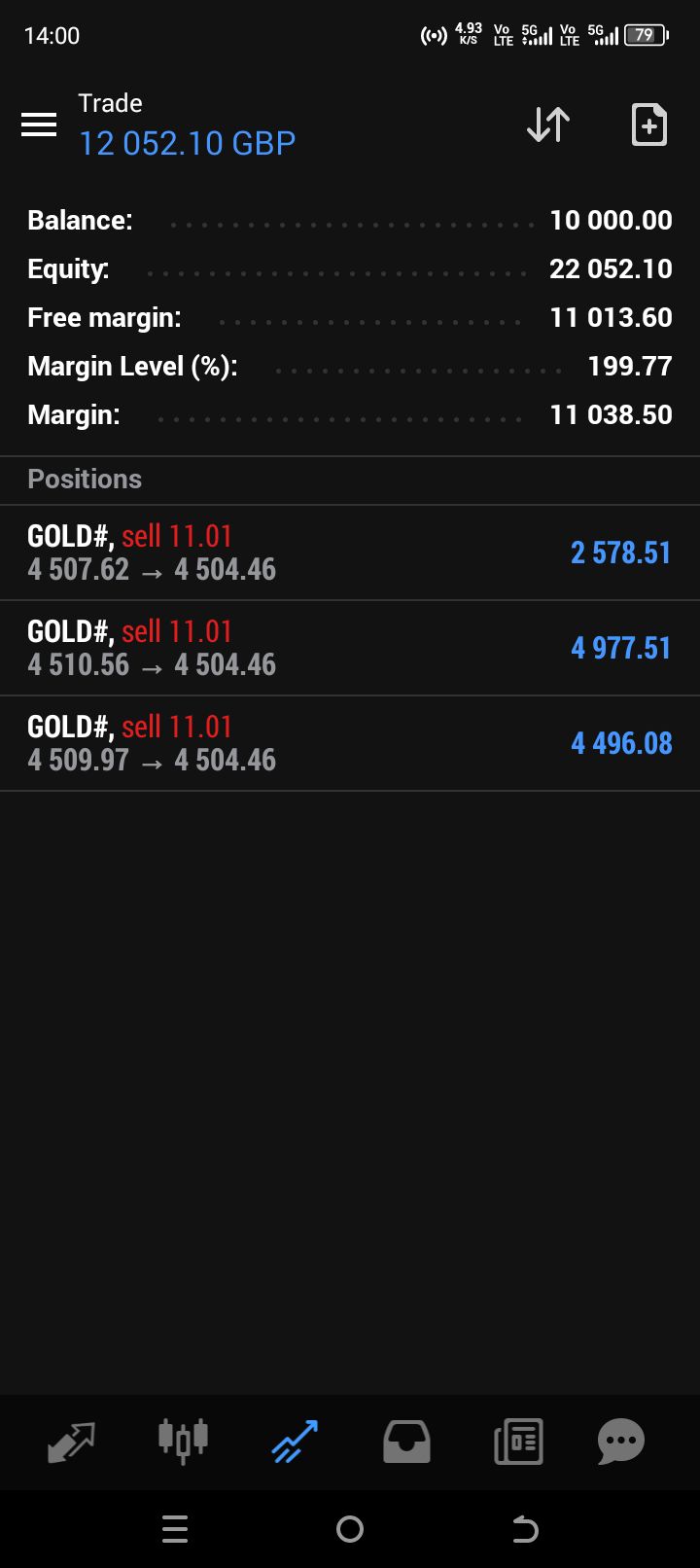Tap the sort positions arrows icon

pos(548,125)
